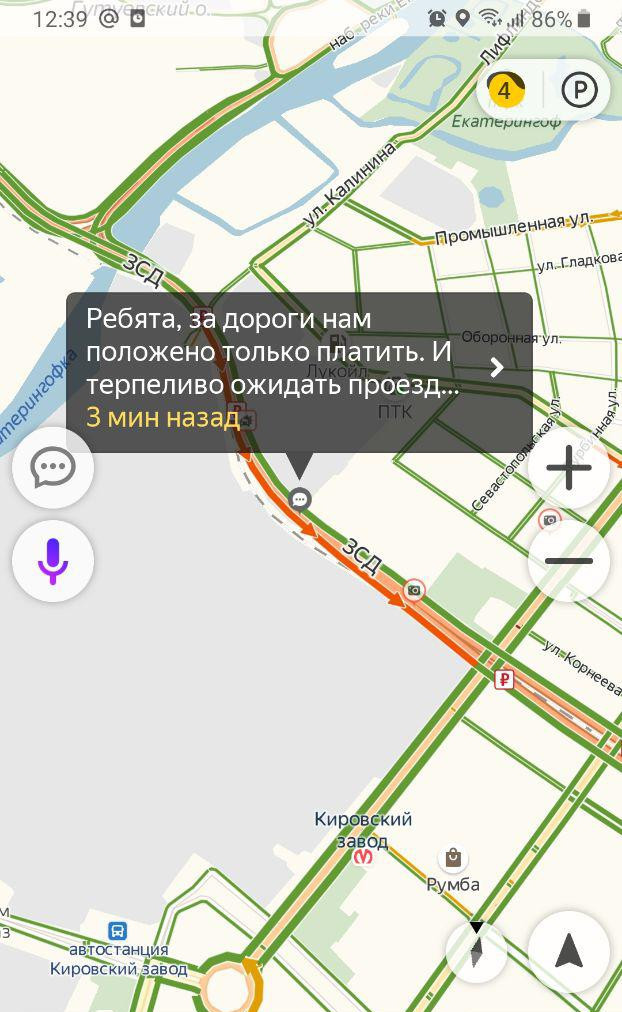Tap the Кировский завод metro station marker
The image size is (622, 1012).
(x=367, y=857)
